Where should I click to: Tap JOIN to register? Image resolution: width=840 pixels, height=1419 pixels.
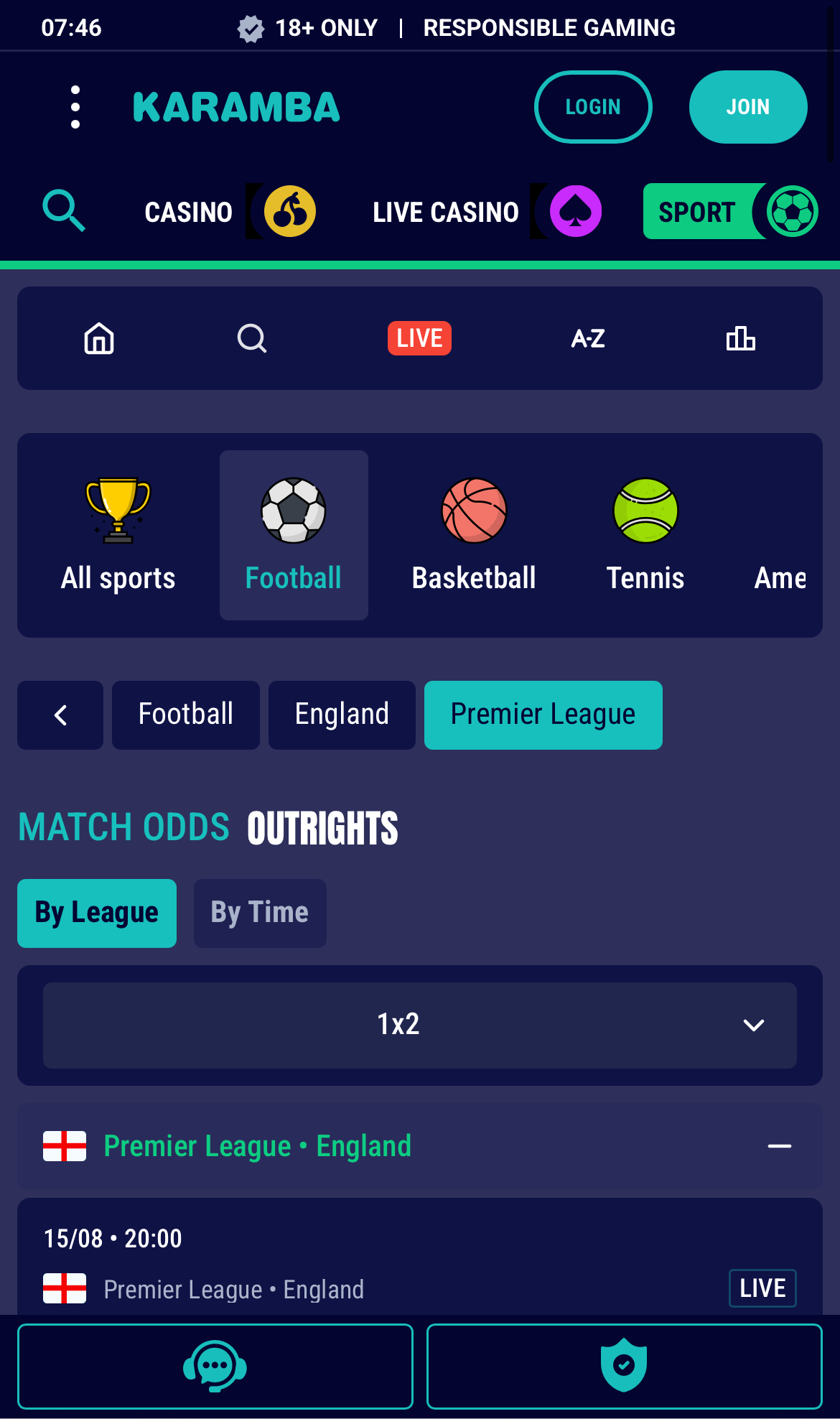tap(747, 107)
